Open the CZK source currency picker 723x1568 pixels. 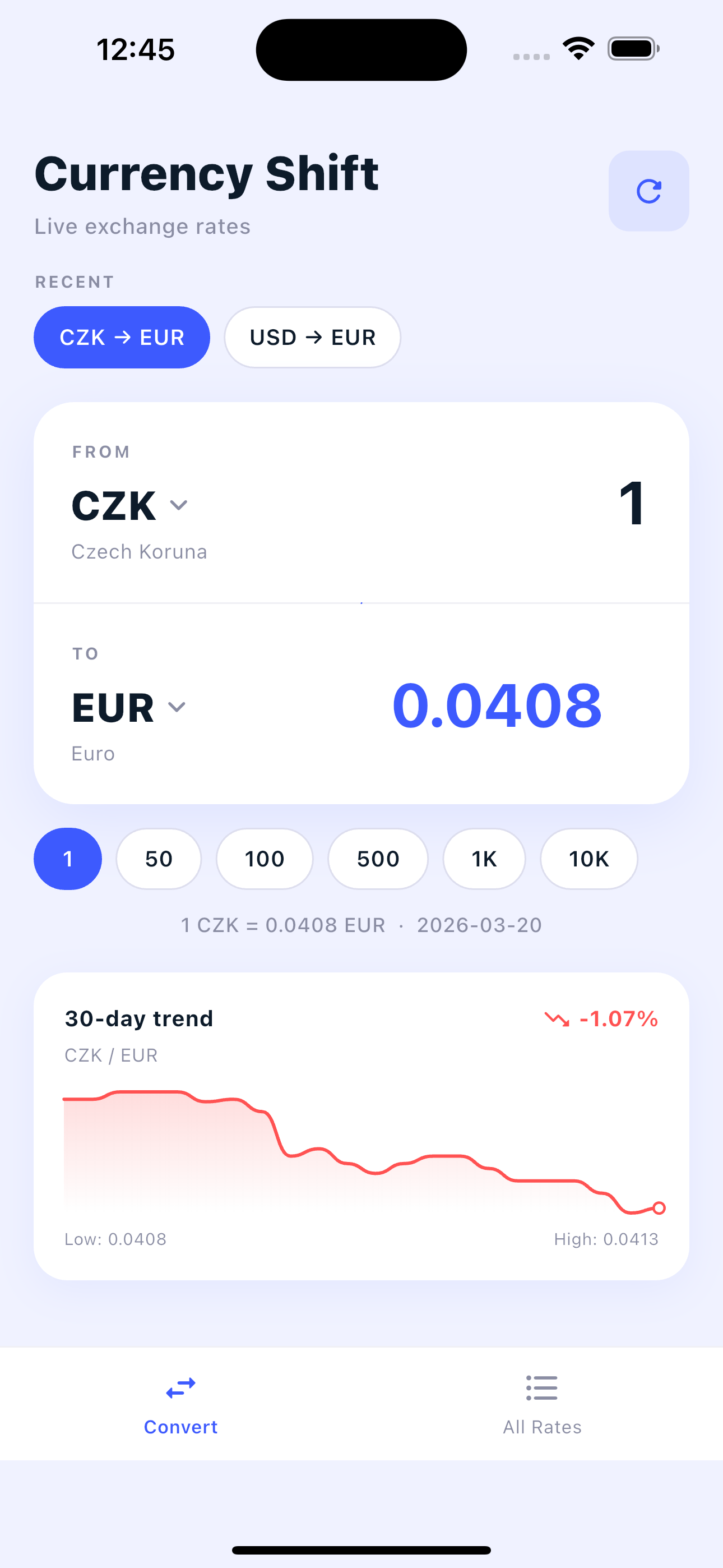[x=129, y=506]
